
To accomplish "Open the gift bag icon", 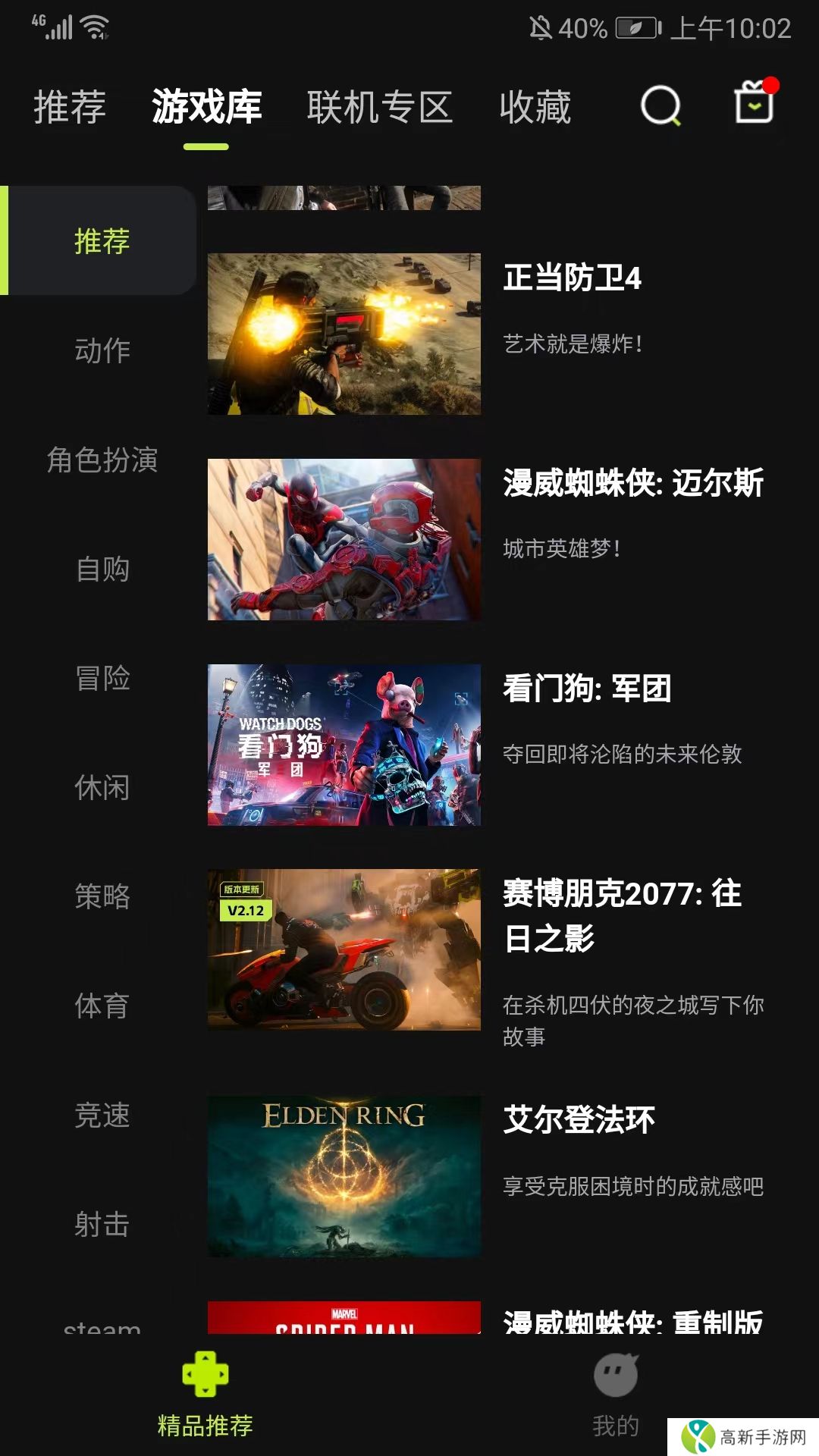I will point(754,103).
